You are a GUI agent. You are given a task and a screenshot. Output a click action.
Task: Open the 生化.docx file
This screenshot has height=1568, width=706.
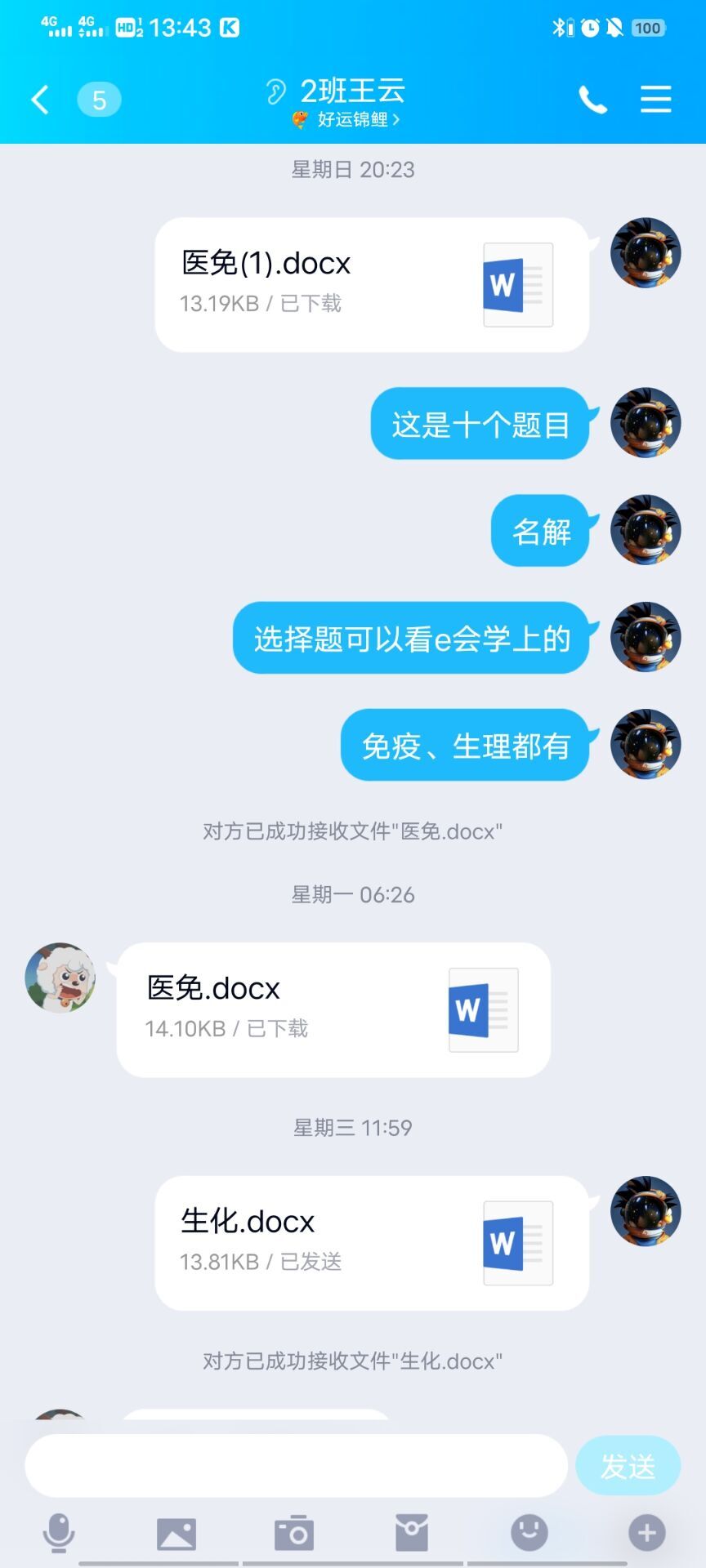pos(372,1242)
